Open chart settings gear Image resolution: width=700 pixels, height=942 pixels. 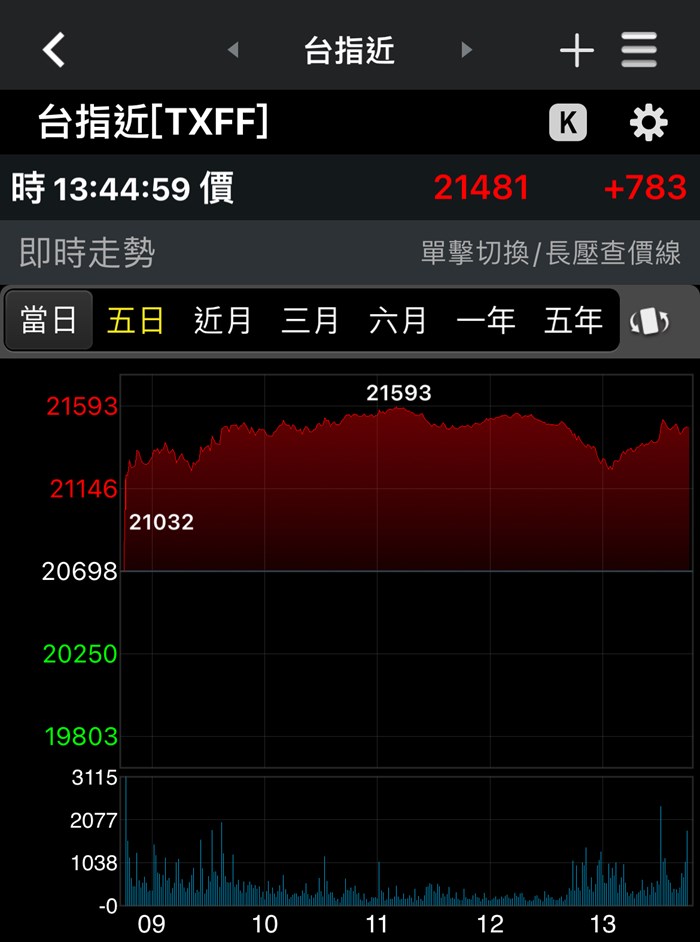[x=648, y=123]
